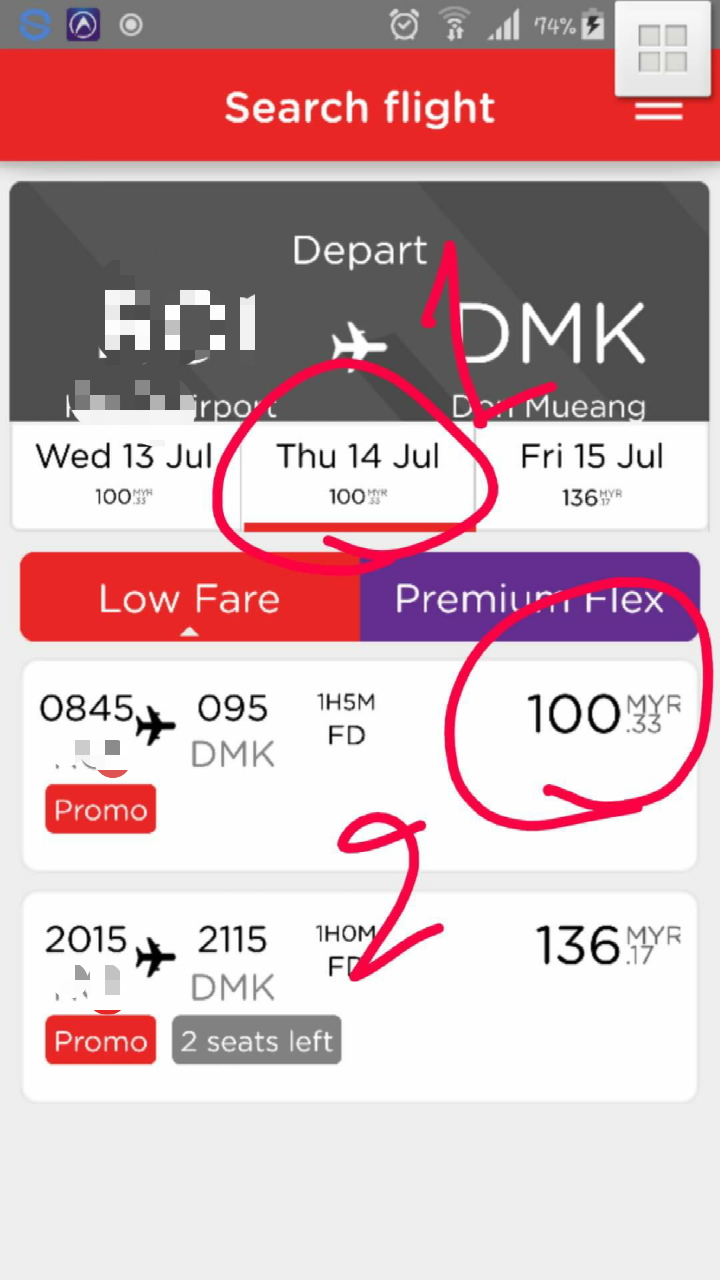
Task: Choose the 2015 flight for 136 MYR
Action: click(x=360, y=996)
